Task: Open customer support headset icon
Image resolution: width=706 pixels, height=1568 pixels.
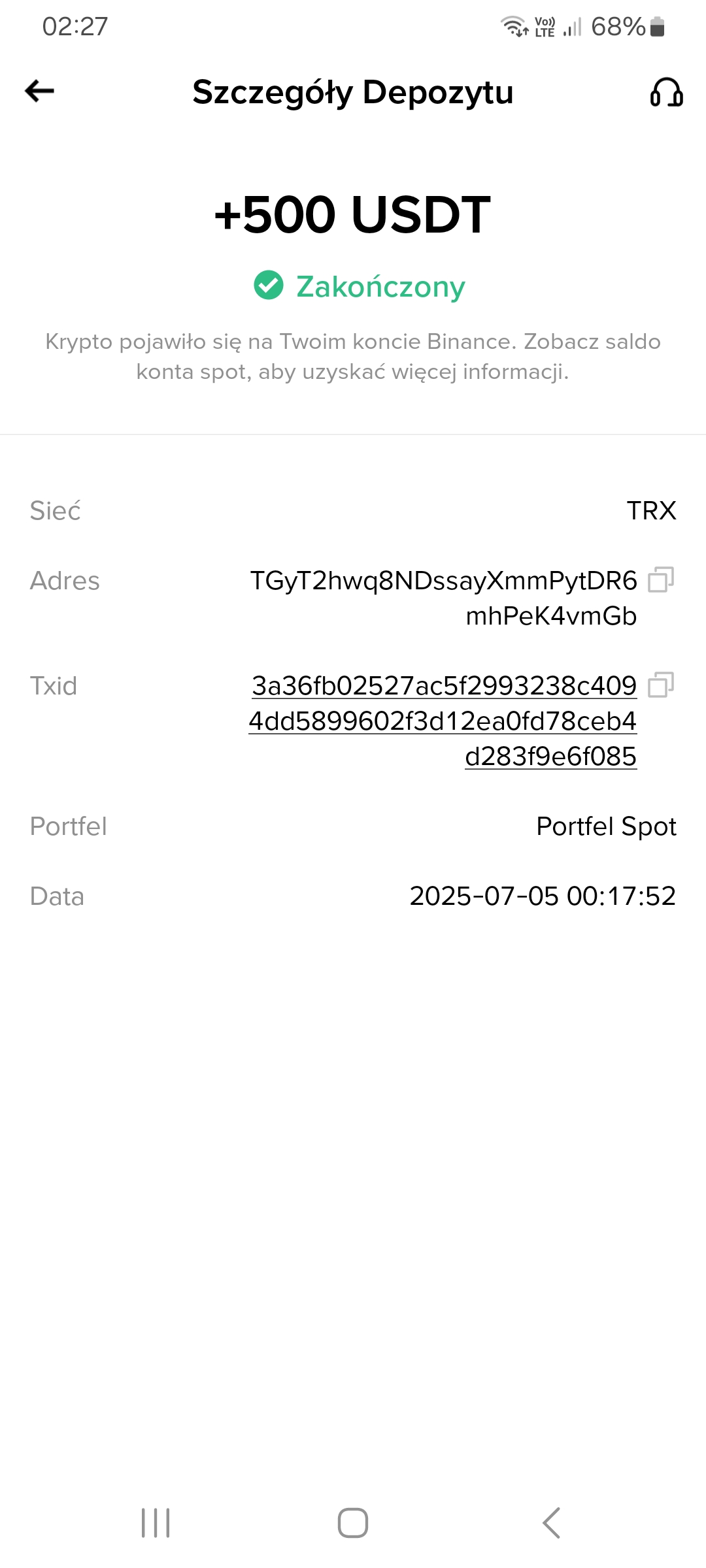Action: (666, 92)
